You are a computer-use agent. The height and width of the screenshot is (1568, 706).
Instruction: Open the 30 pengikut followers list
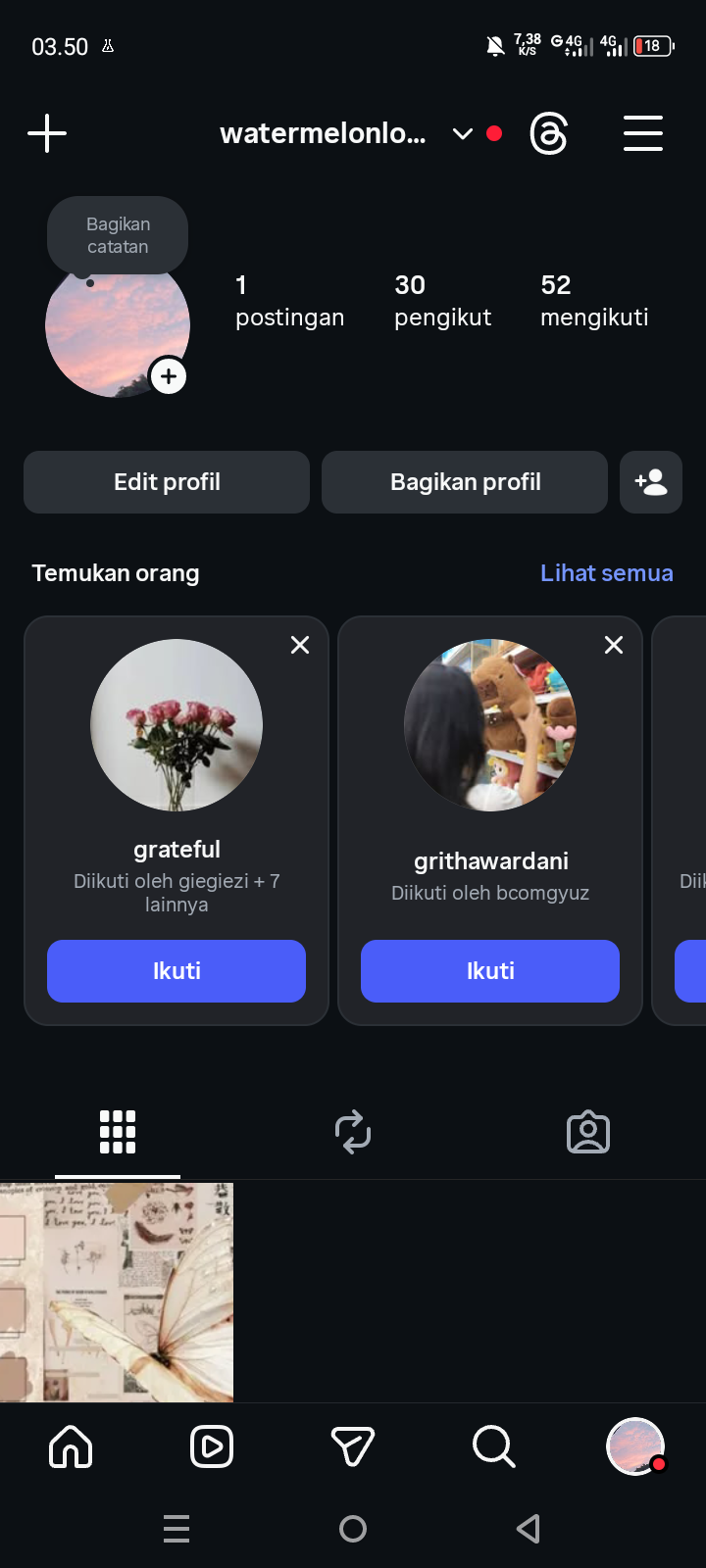(x=442, y=300)
